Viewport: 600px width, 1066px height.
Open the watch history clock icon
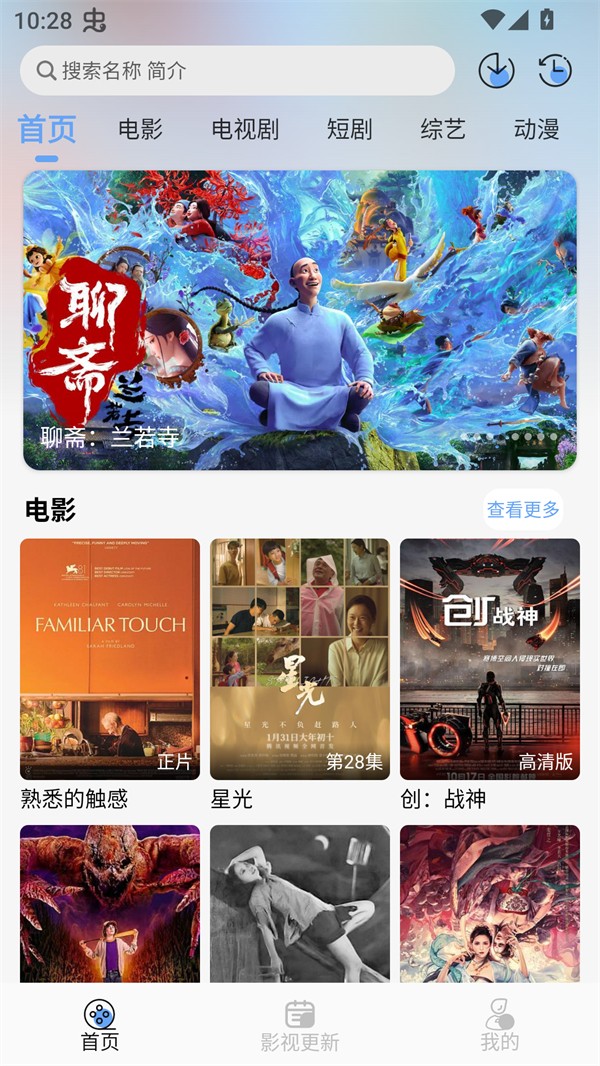(x=555, y=71)
